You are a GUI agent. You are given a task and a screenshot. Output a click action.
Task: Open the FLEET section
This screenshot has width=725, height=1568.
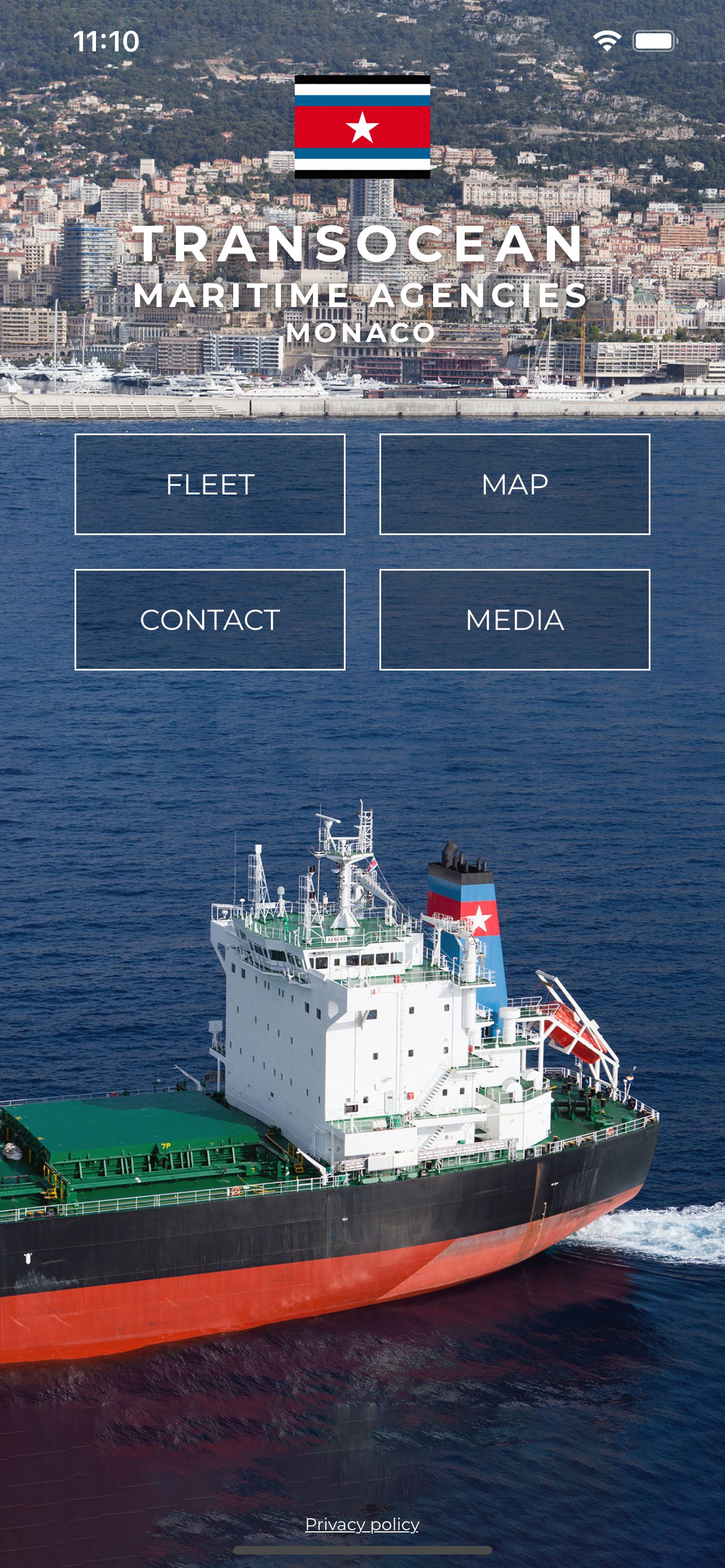(210, 485)
